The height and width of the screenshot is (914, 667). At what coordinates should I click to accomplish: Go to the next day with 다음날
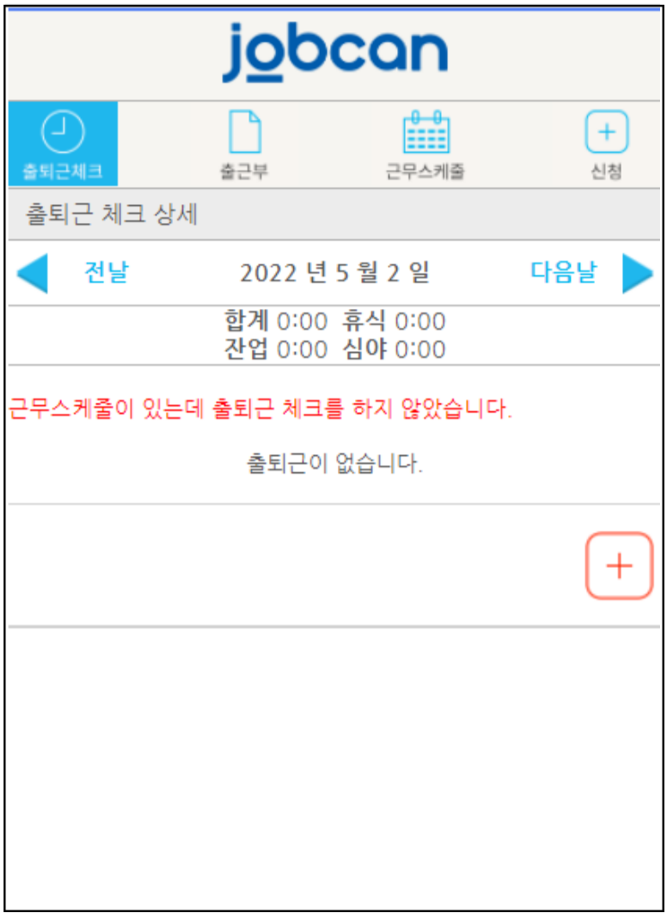pos(563,273)
